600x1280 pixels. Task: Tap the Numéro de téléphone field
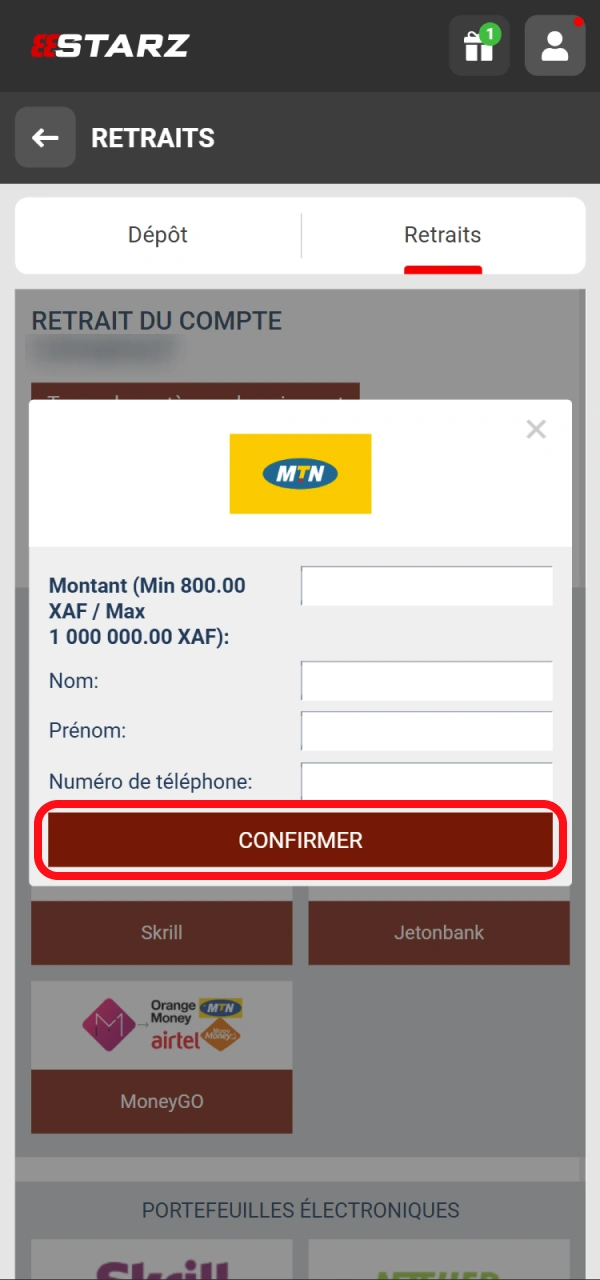[427, 781]
